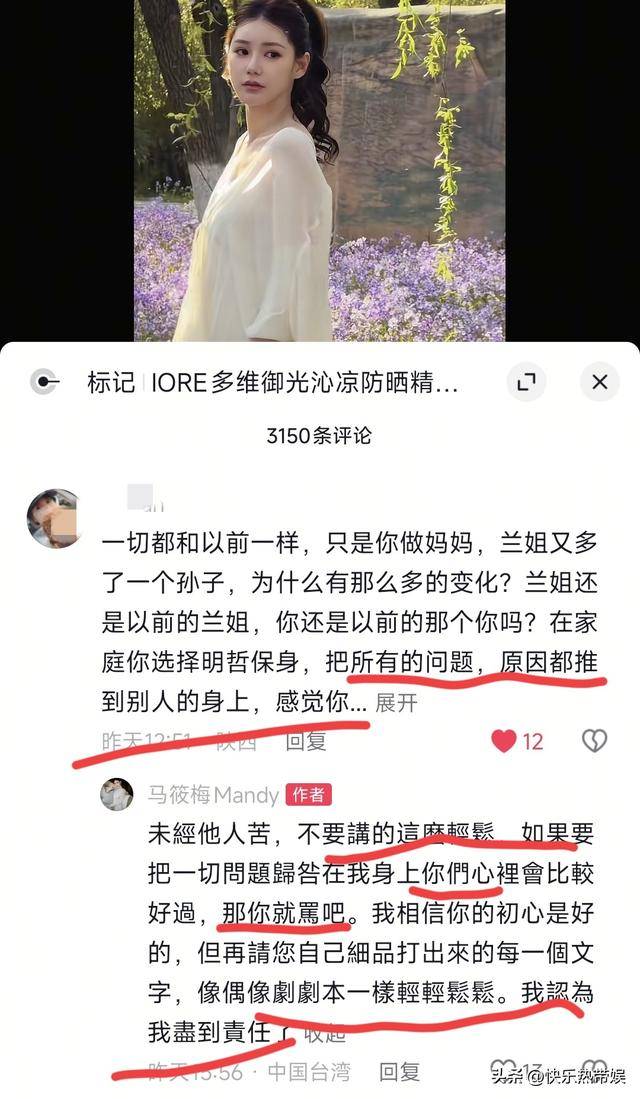The image size is (640, 1099).
Task: Open 马筱梅Mandy's profile from her name
Action: point(213,795)
